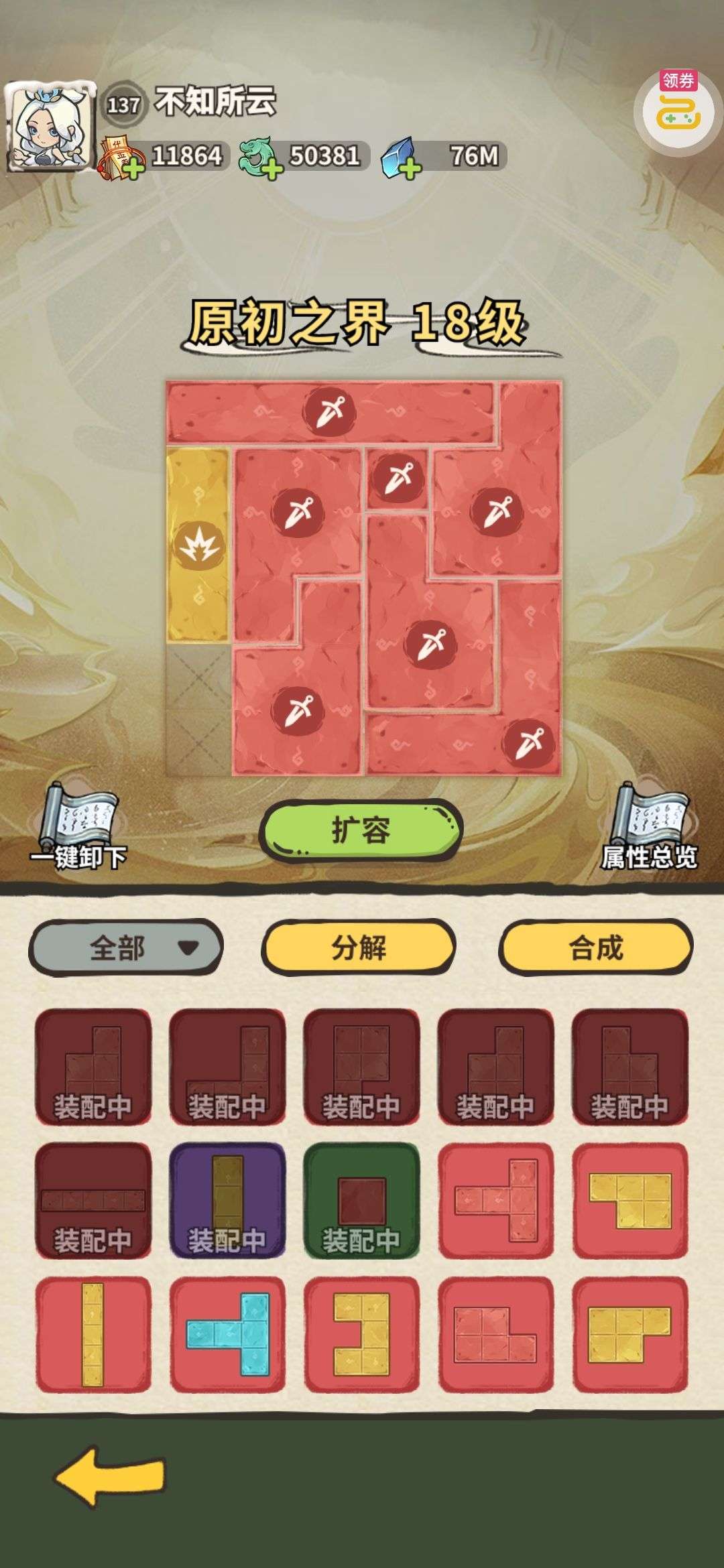Open the player avatar profile
The width and height of the screenshot is (724, 1568).
point(48,127)
